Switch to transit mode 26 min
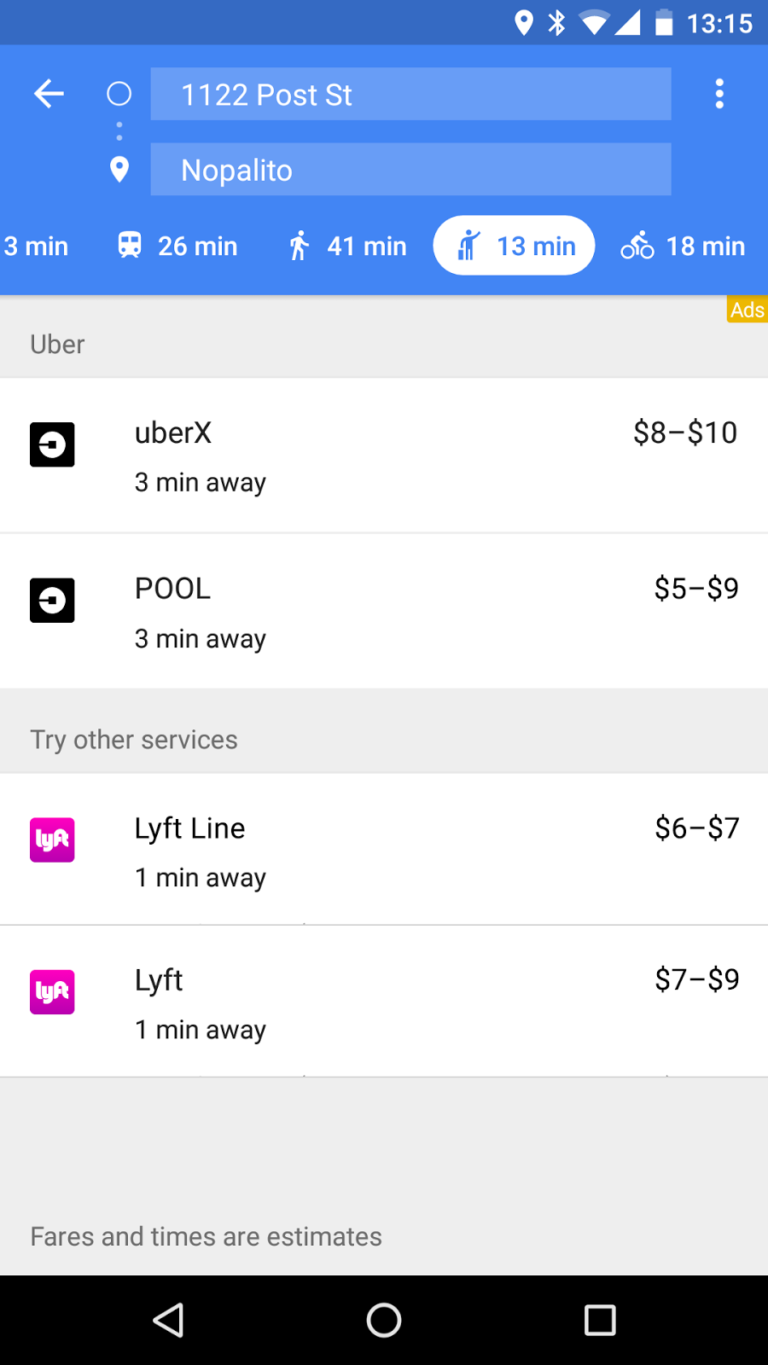The width and height of the screenshot is (768, 1365). click(x=178, y=246)
